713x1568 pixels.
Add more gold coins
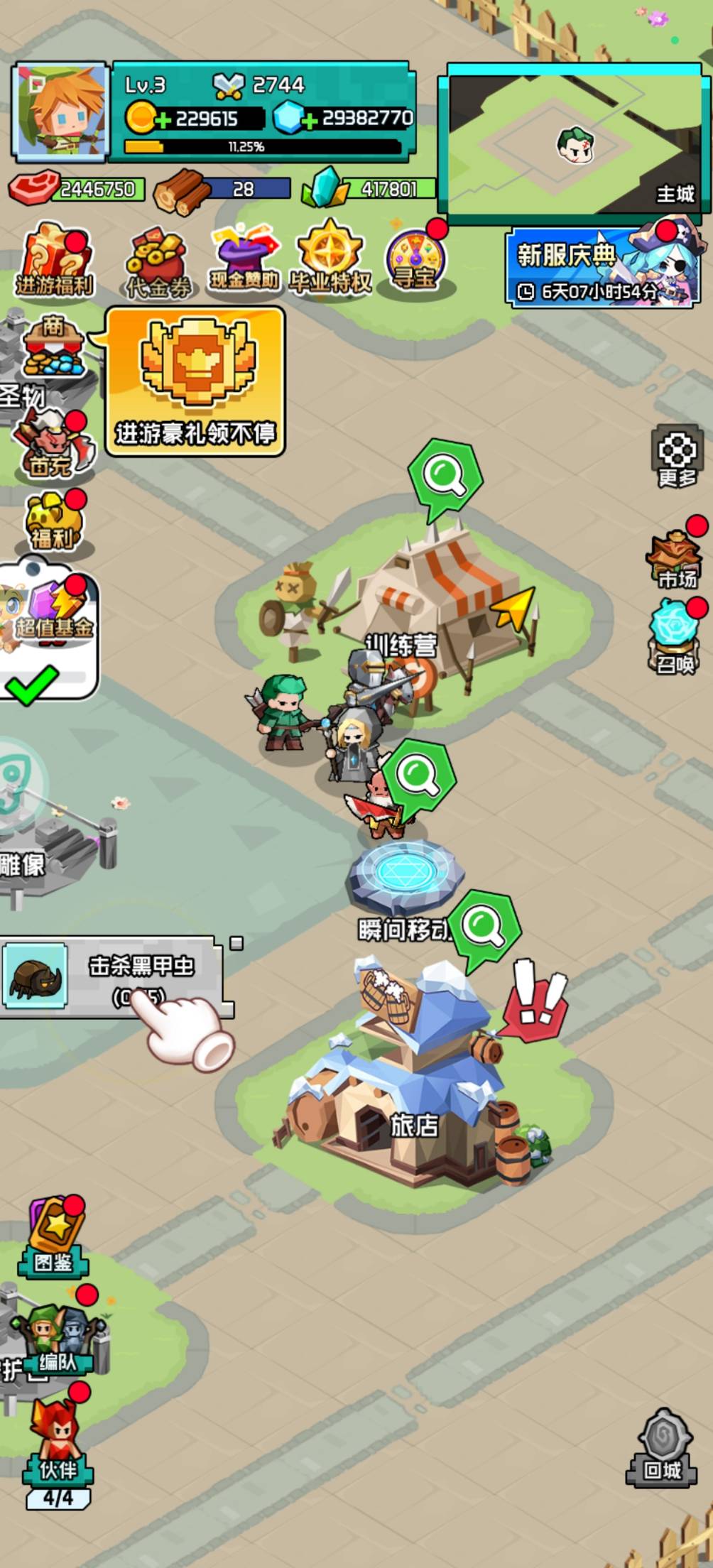(162, 119)
